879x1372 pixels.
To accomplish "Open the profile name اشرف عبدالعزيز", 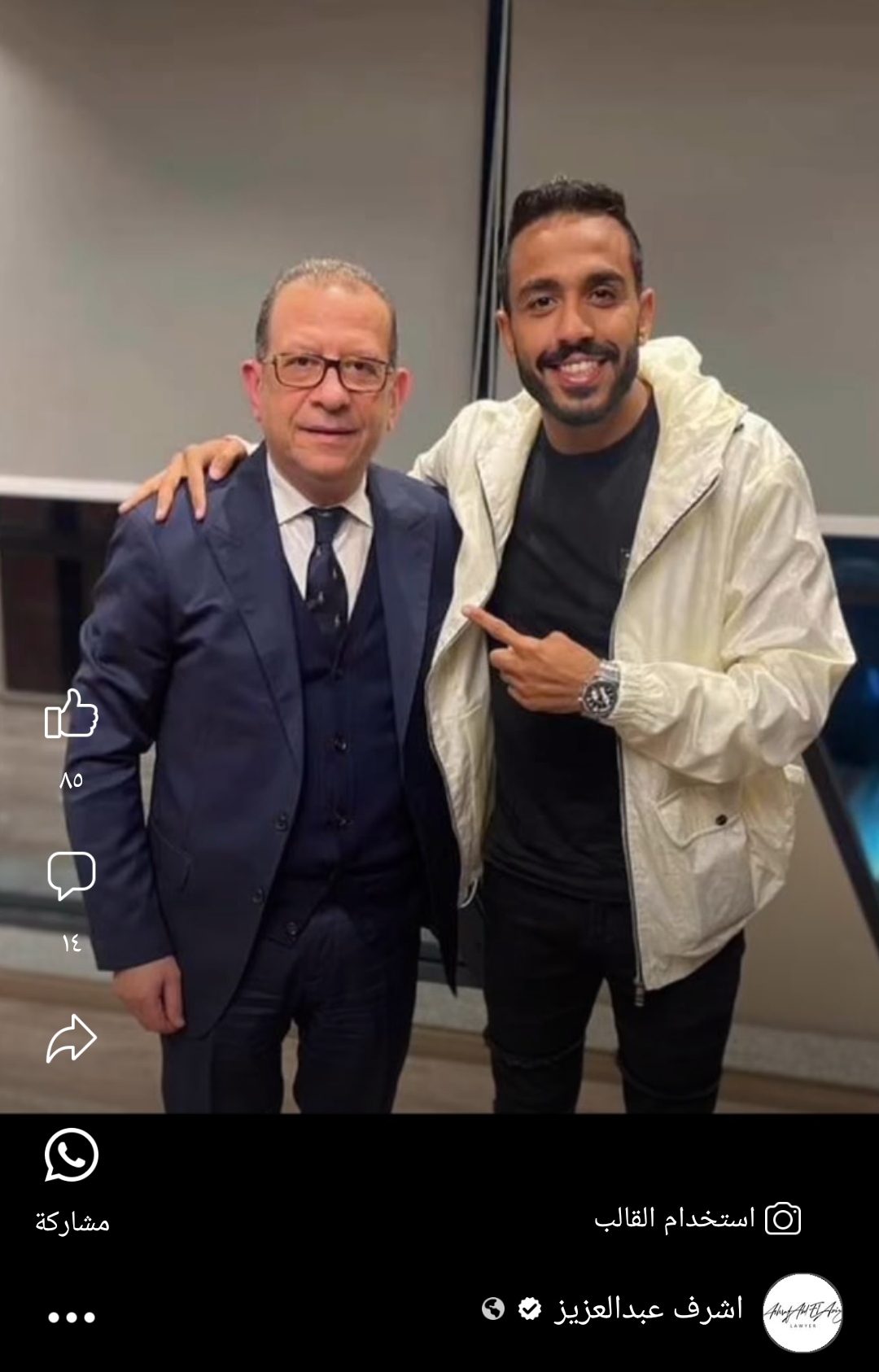I will 649,1309.
